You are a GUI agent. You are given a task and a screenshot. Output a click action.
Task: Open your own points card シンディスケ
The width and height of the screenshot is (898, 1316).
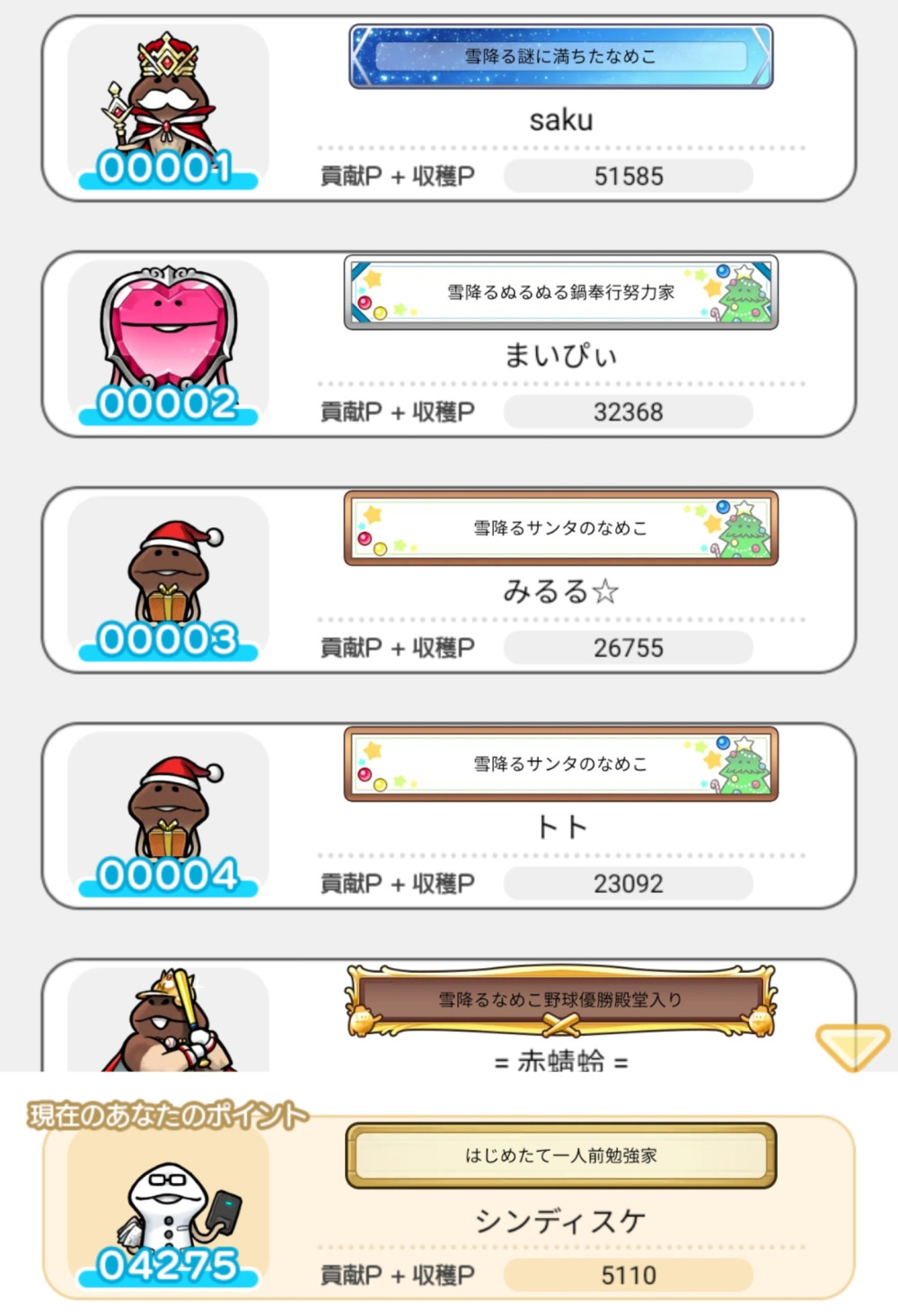tap(449, 1208)
